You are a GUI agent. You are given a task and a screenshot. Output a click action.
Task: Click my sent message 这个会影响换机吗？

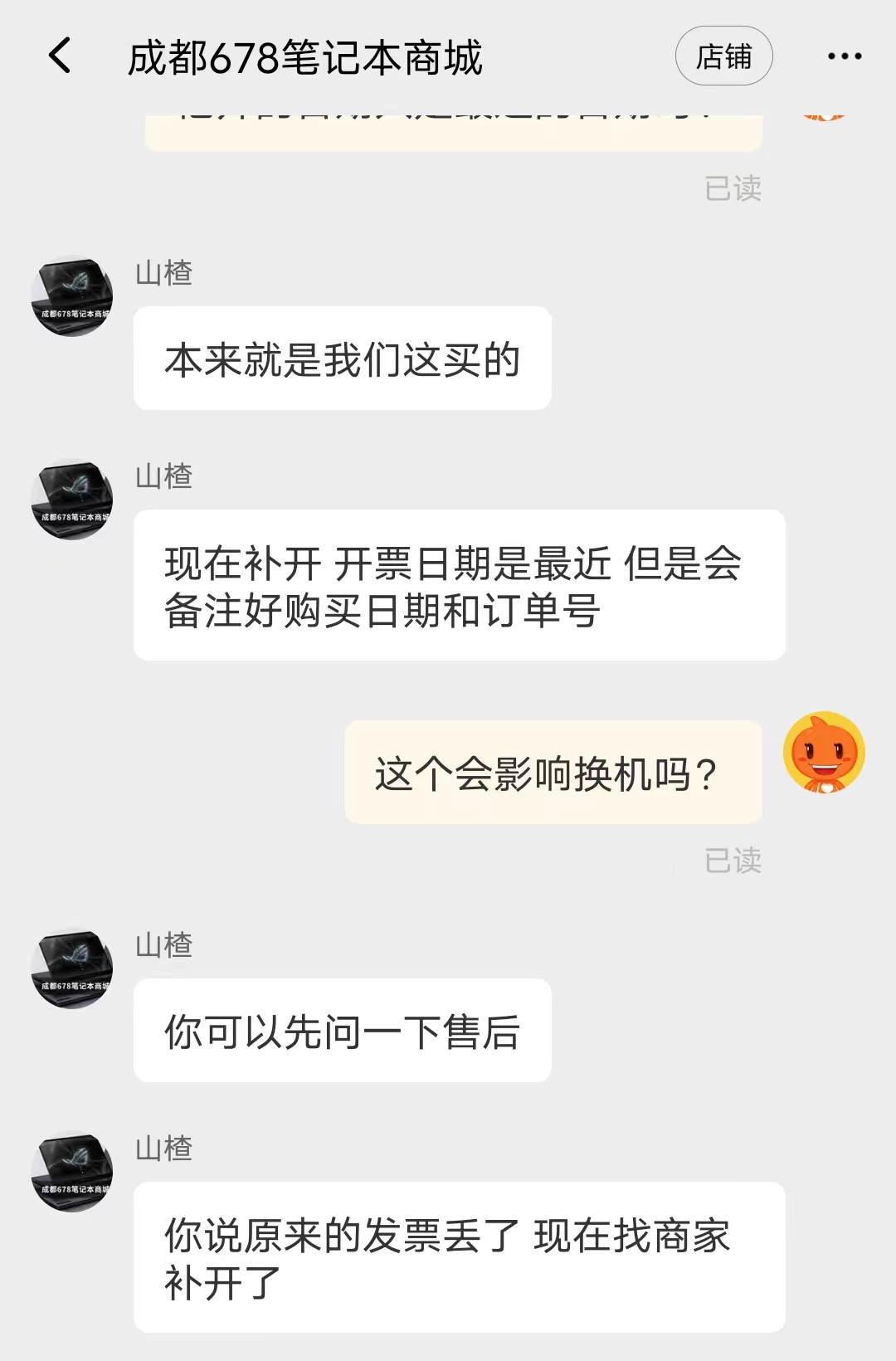coord(552,773)
